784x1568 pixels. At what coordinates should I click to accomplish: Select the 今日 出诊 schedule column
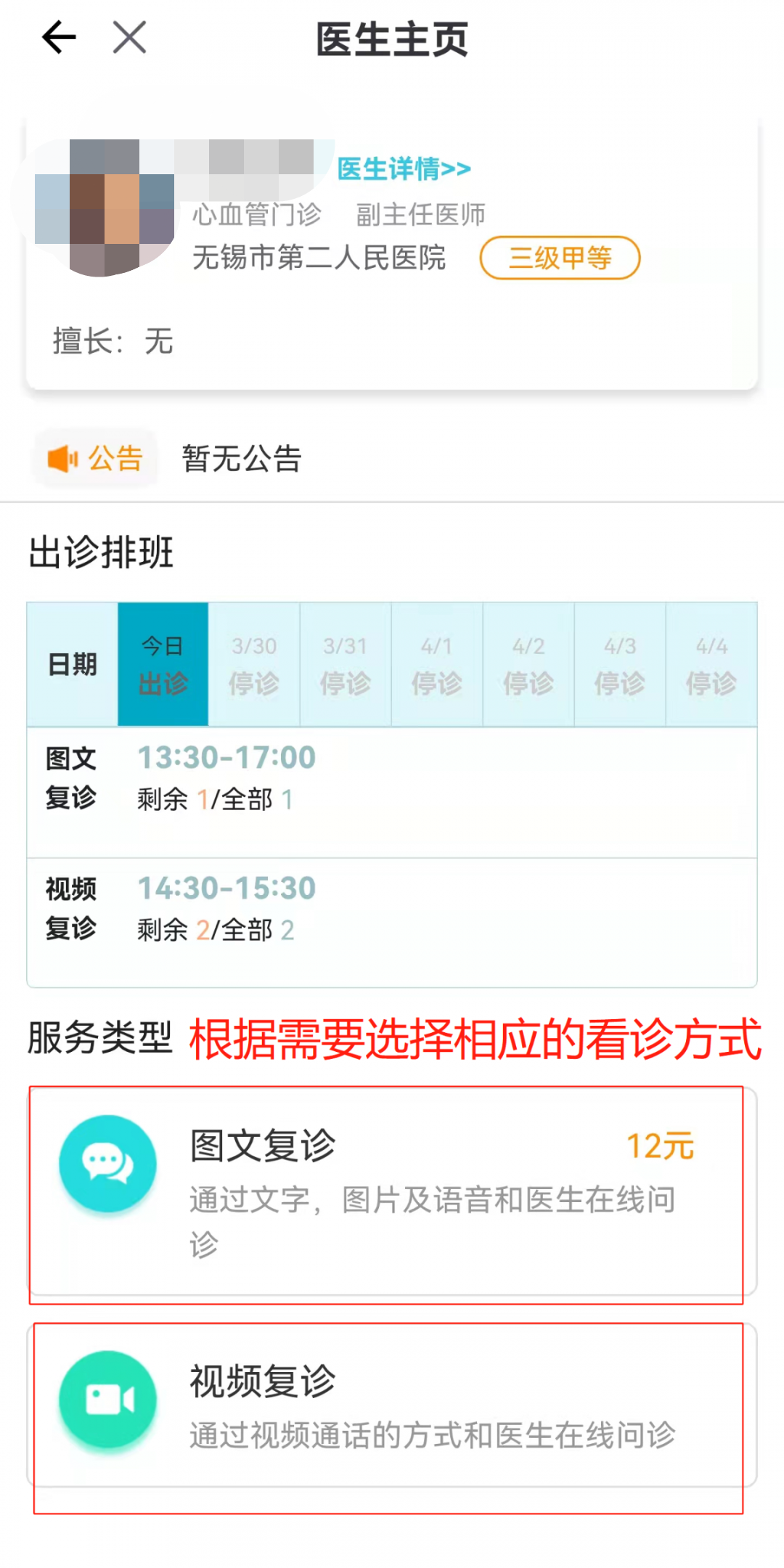pyautogui.click(x=163, y=664)
